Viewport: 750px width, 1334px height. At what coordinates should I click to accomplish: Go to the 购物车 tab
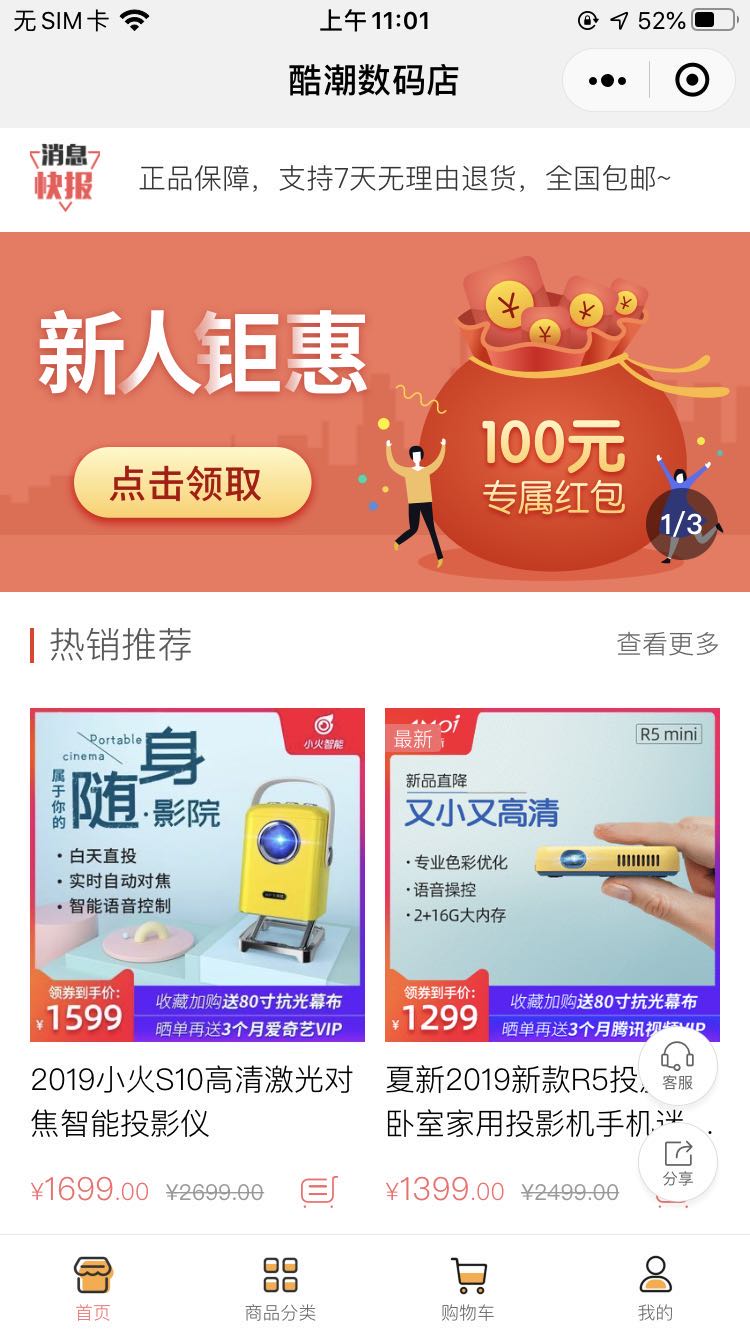pos(467,1289)
